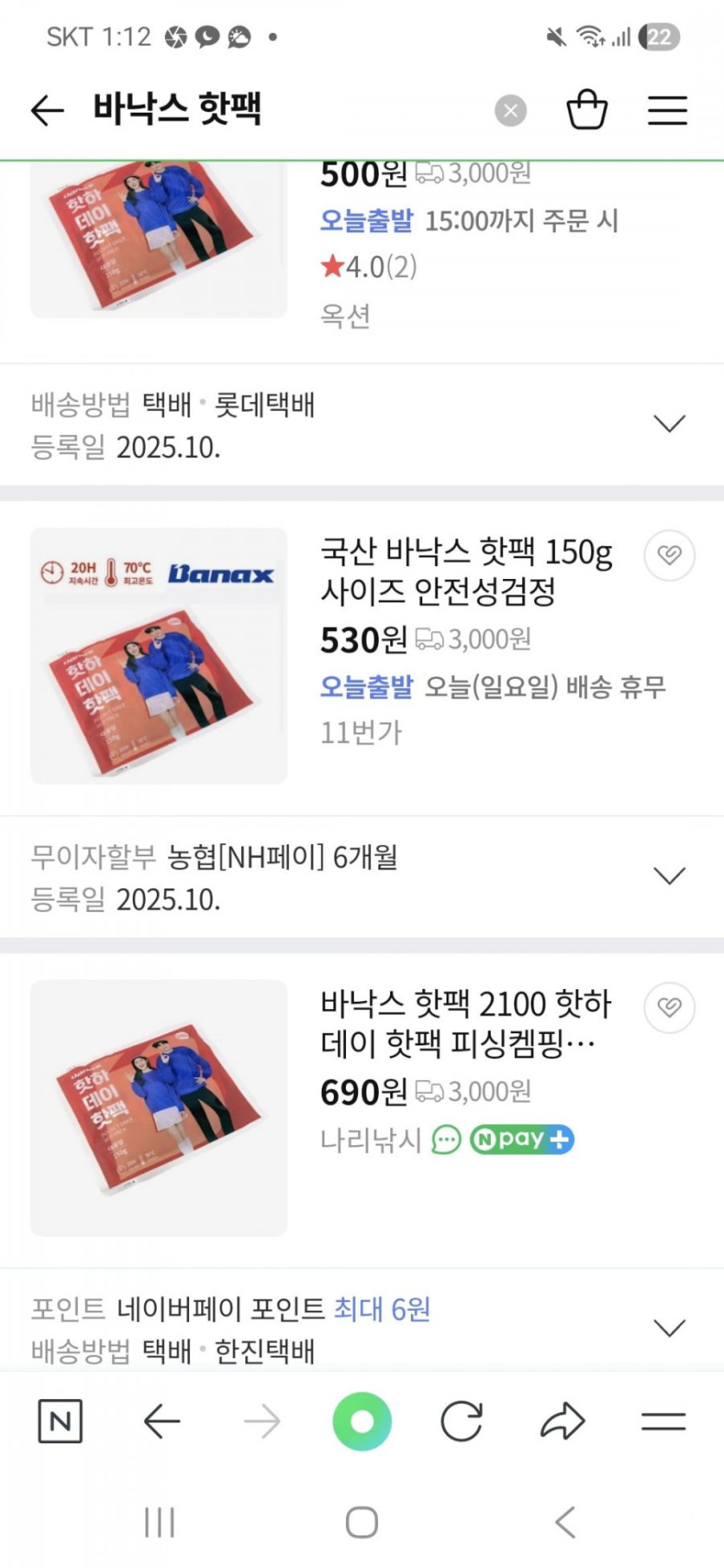The image size is (724, 1568).
Task: Open 바낙스 핫팩 2100 핫하데이 product
Action: coord(466,1024)
